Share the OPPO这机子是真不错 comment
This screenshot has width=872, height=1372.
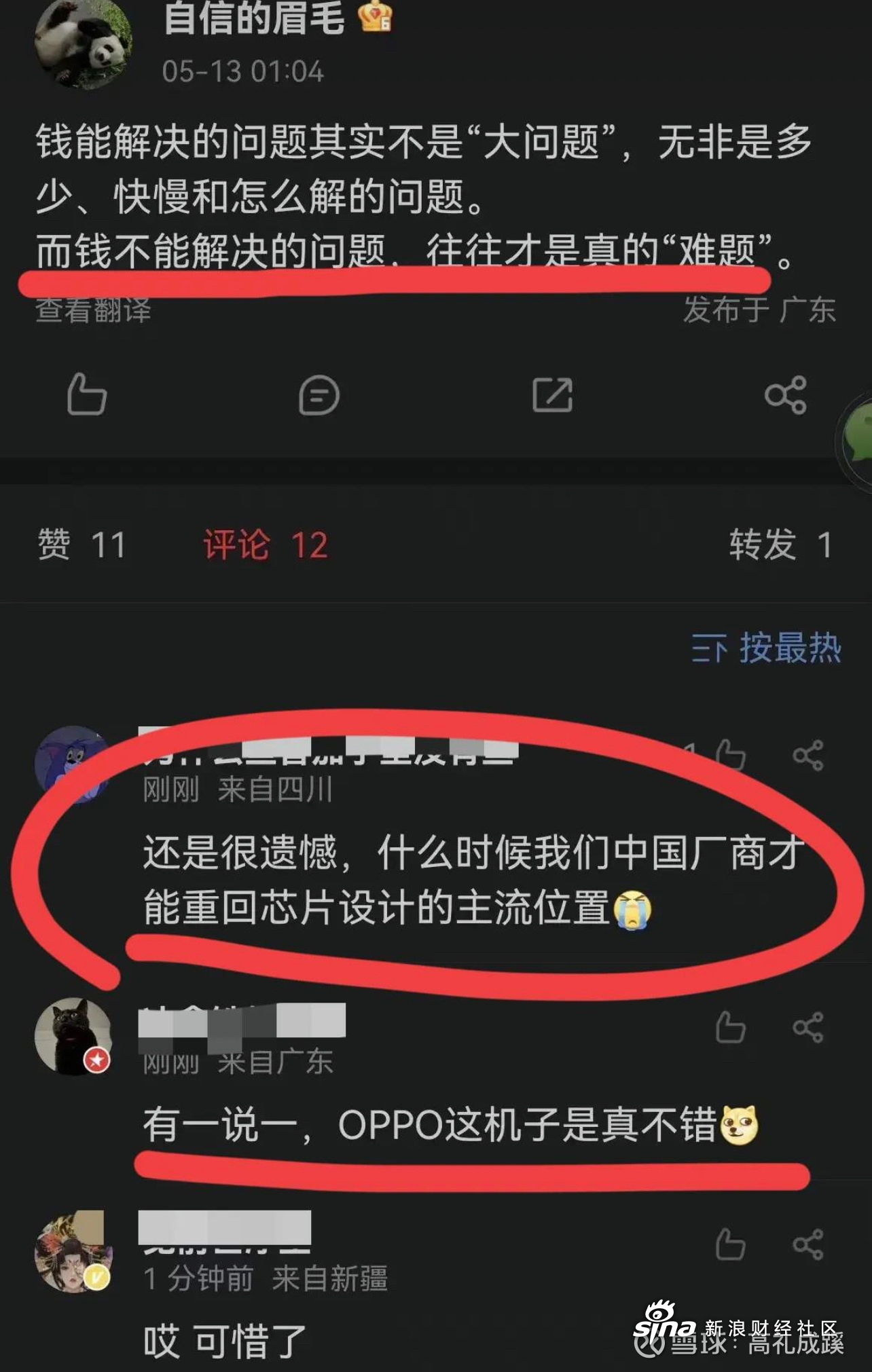pyautogui.click(x=808, y=1027)
